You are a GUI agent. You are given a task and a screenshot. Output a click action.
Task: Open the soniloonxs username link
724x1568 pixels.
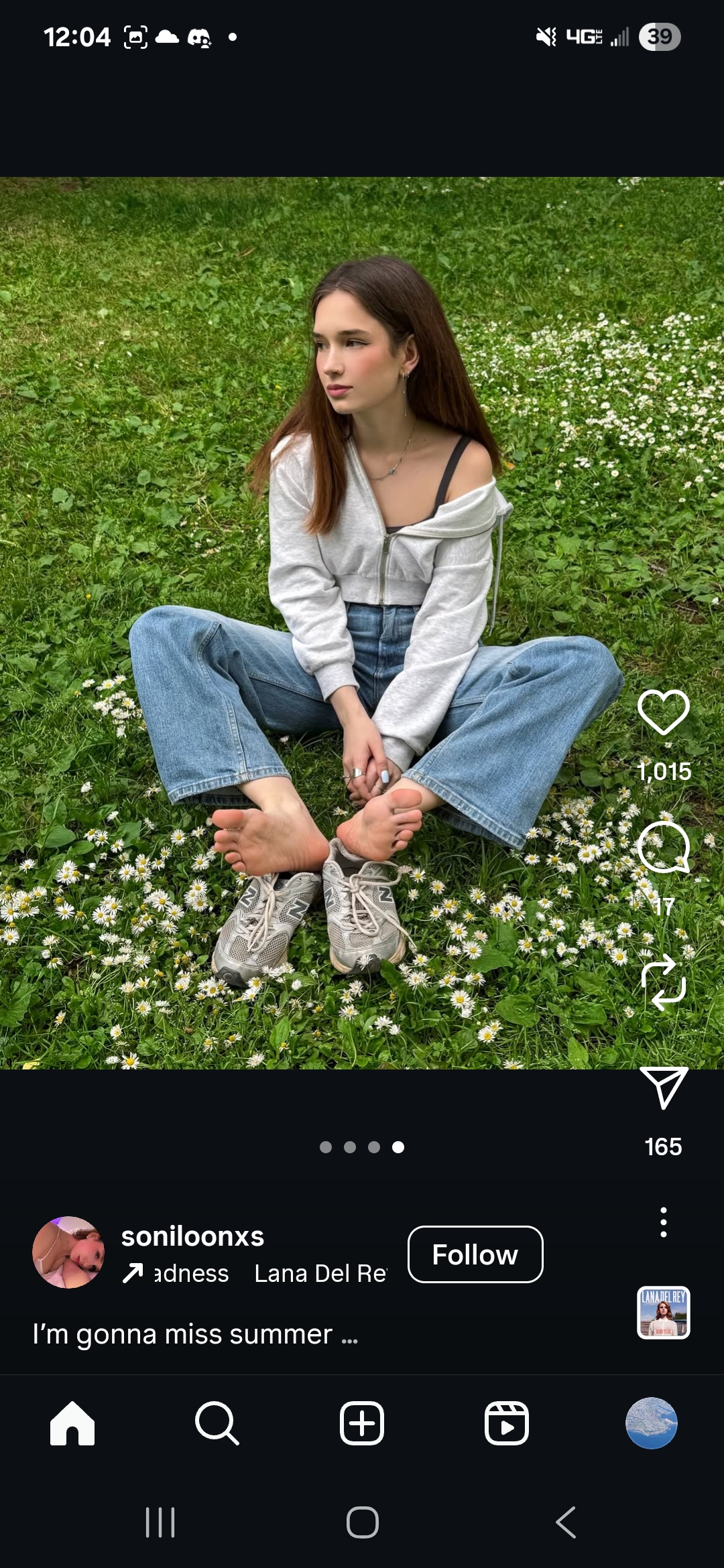coord(192,1236)
